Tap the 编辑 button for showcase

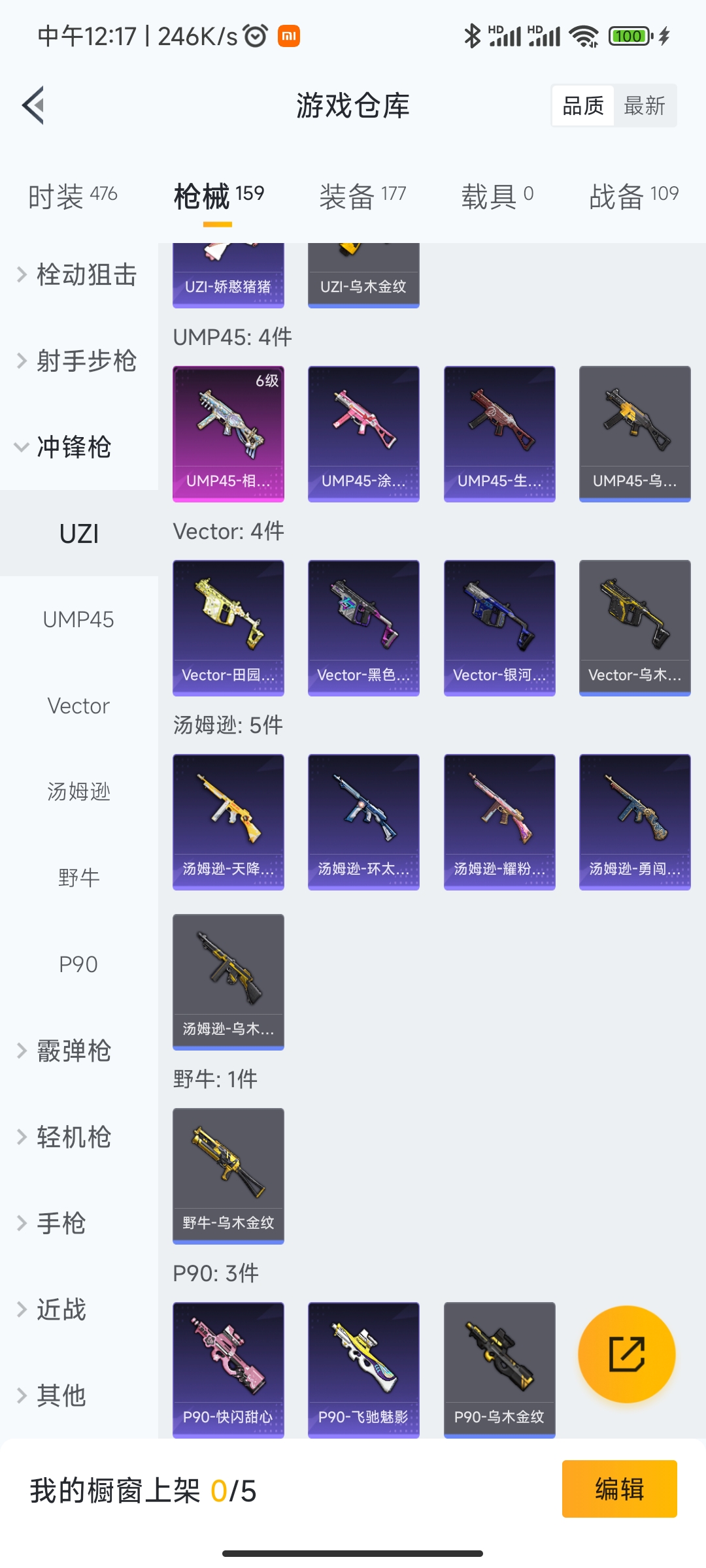[x=619, y=1489]
